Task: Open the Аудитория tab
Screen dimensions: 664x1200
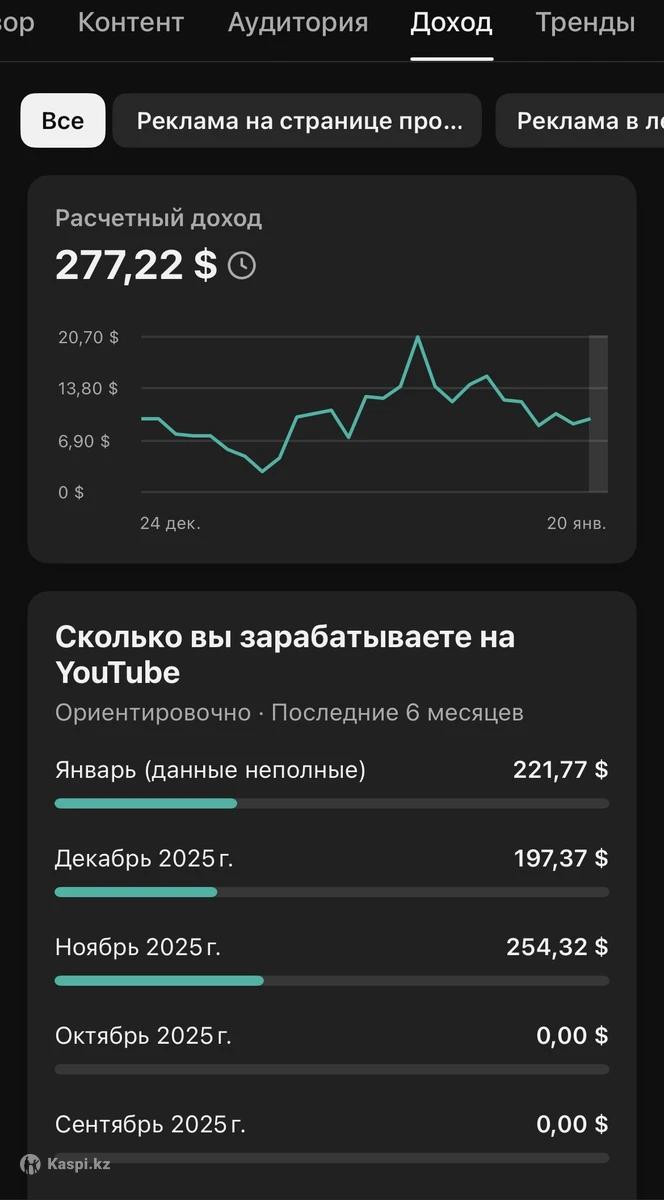Action: tap(297, 23)
